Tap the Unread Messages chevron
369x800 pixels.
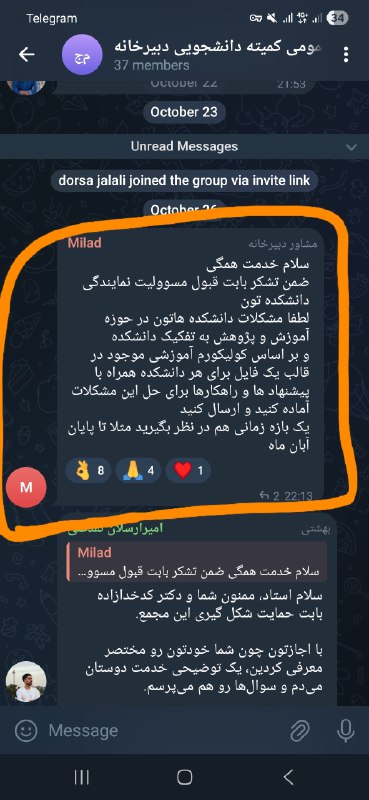pos(351,147)
